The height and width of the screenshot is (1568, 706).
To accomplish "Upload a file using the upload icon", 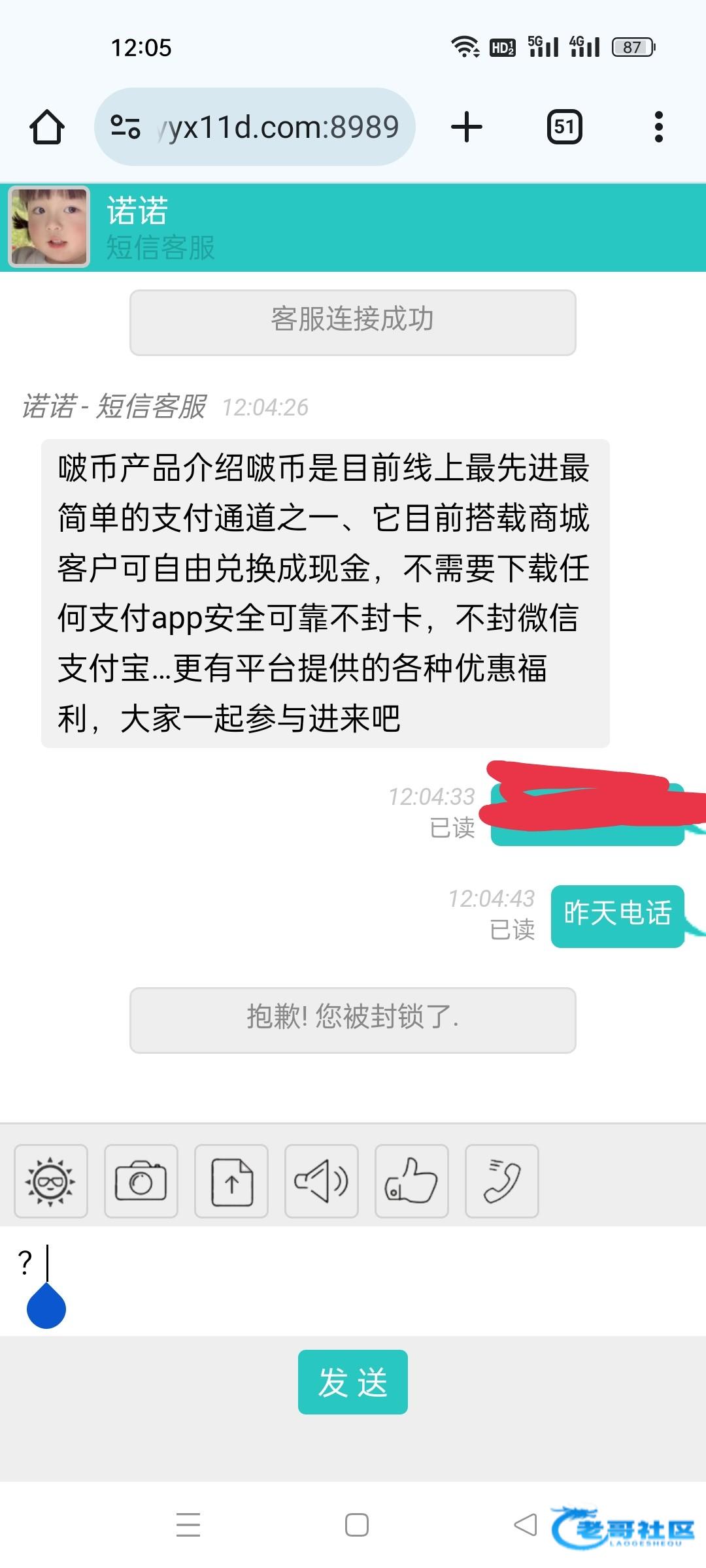I will [231, 1181].
